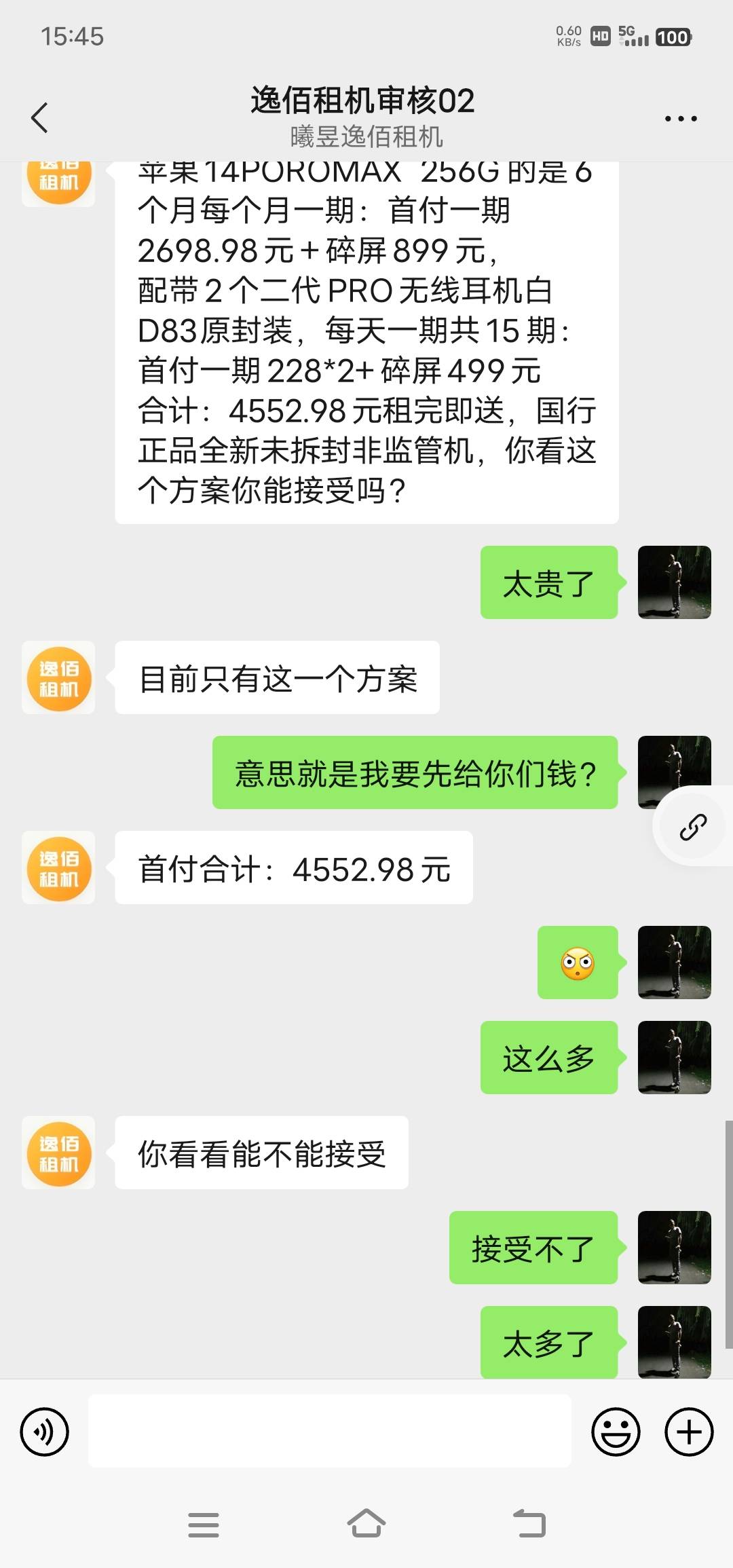The height and width of the screenshot is (1568, 733).
Task: Open the recent apps view
Action: [204, 1525]
